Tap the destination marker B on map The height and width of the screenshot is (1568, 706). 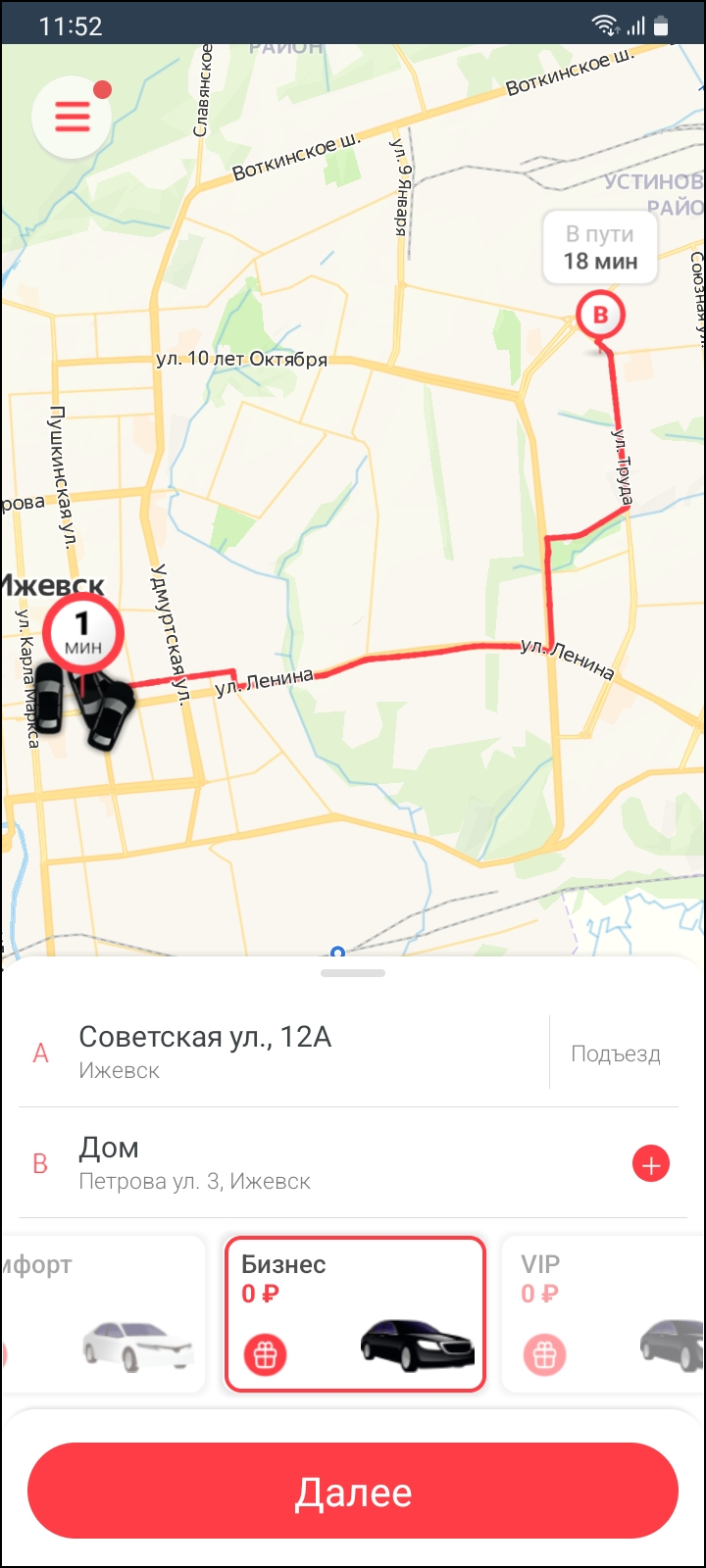coord(600,317)
